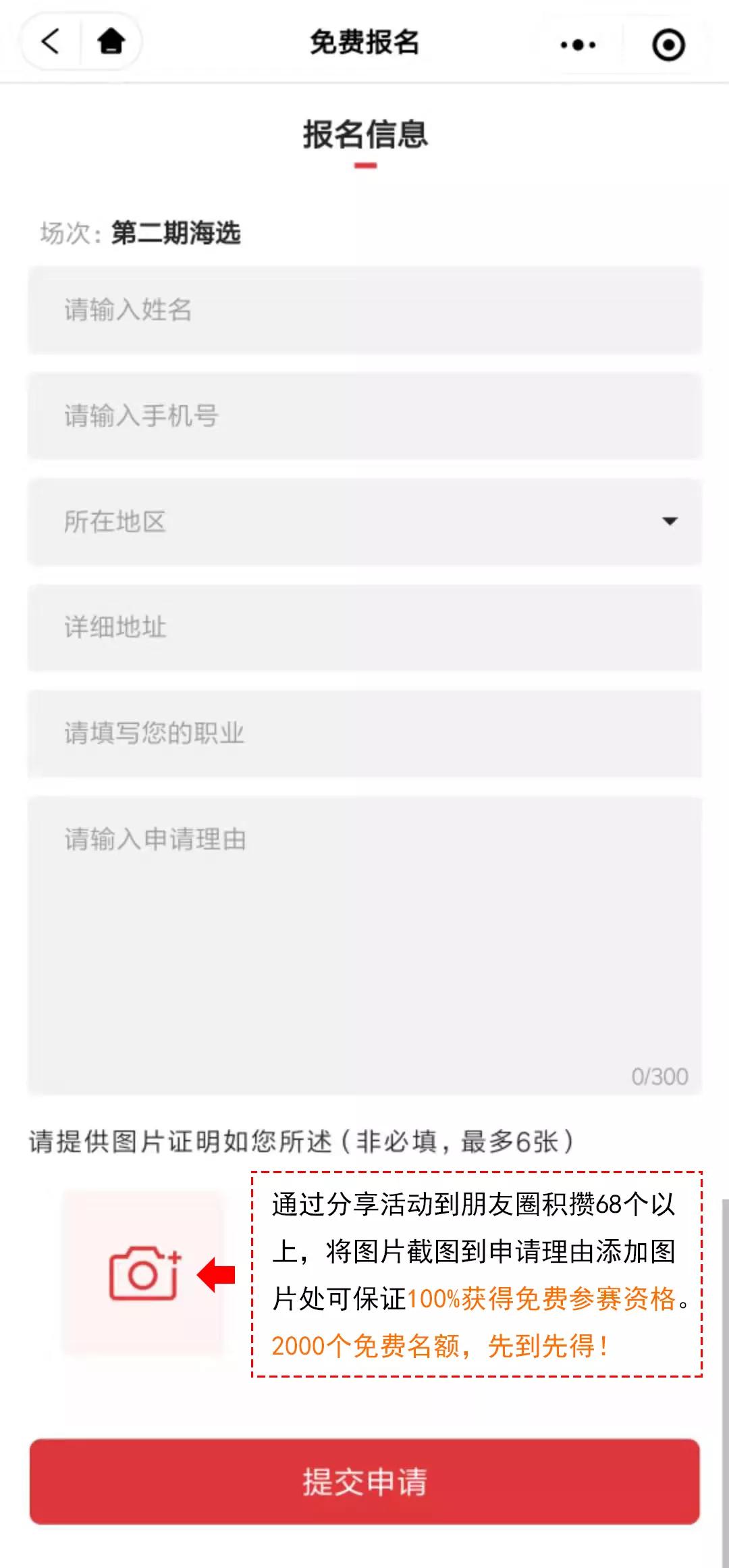Go back using the back arrow

point(51,42)
